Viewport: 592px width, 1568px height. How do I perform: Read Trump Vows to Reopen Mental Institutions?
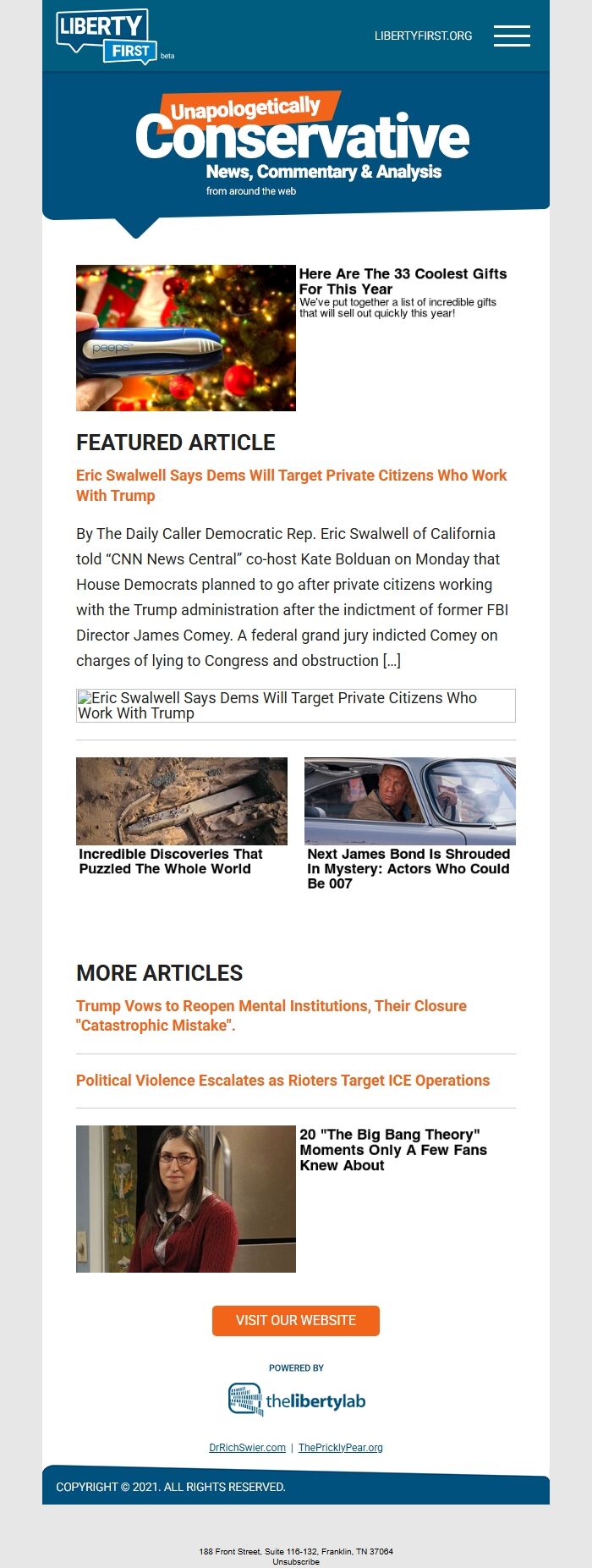271,1015
